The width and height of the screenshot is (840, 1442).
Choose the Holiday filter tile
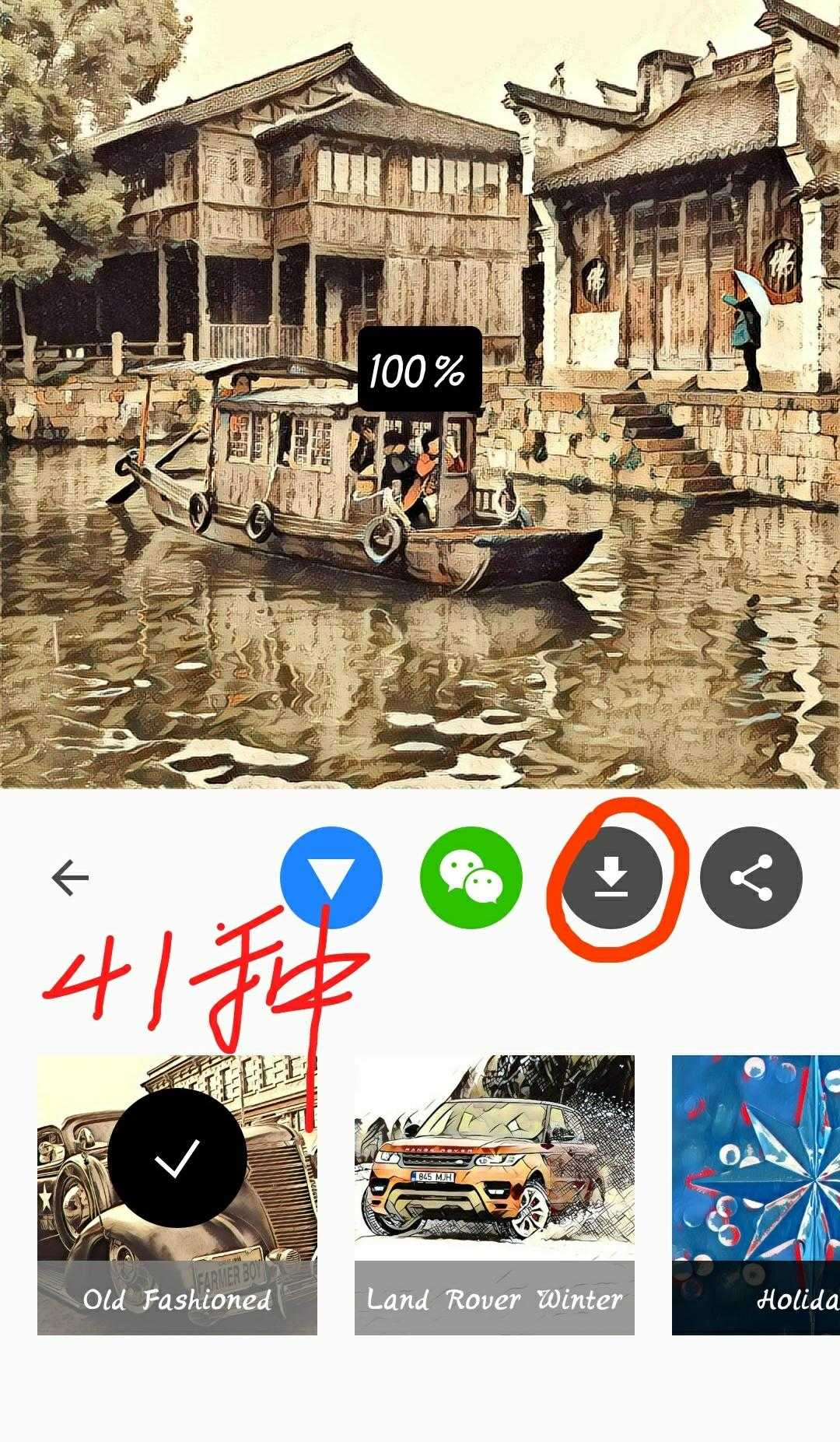click(756, 1195)
